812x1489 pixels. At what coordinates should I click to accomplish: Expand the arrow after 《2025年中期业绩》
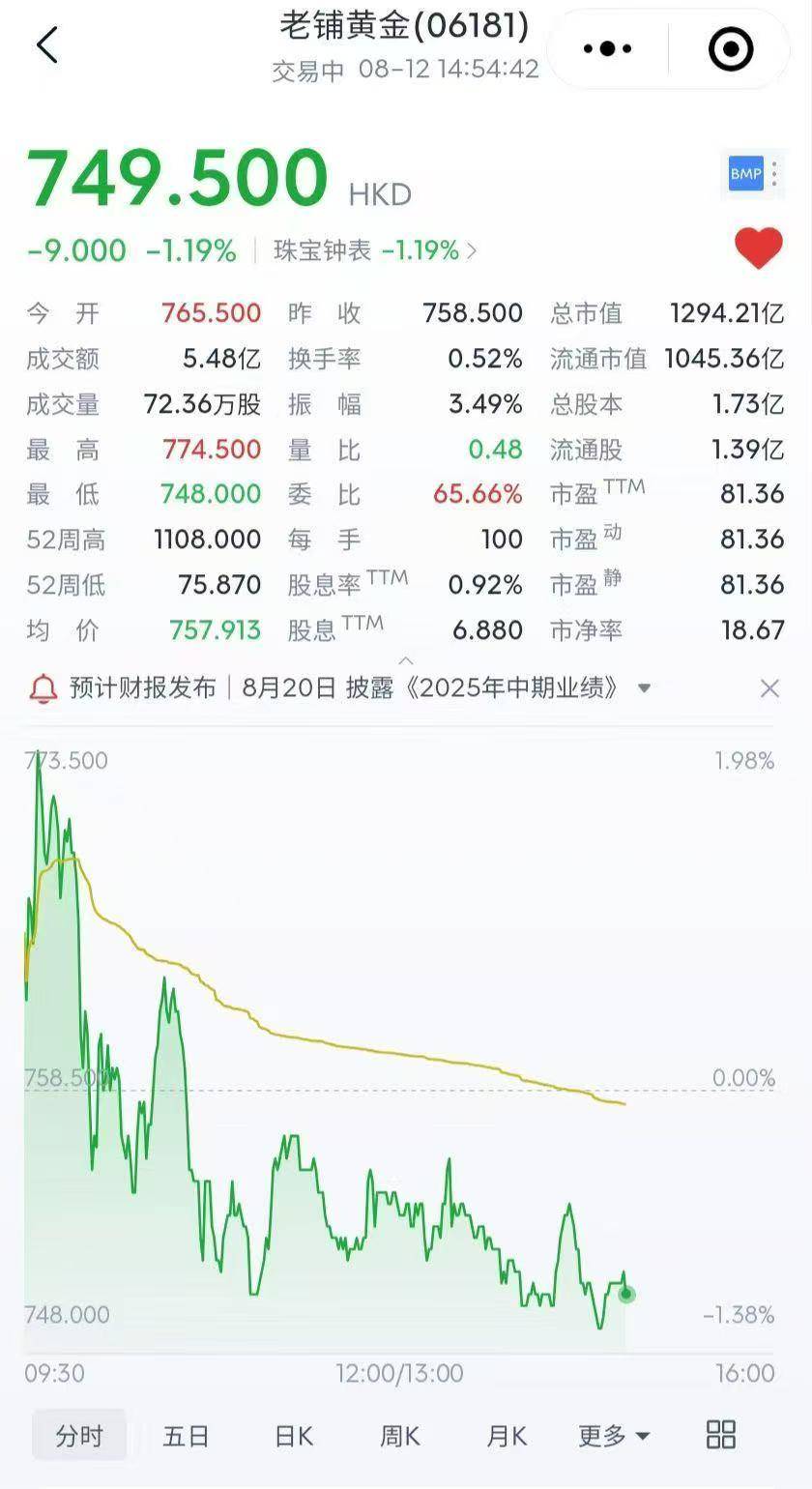tap(646, 689)
